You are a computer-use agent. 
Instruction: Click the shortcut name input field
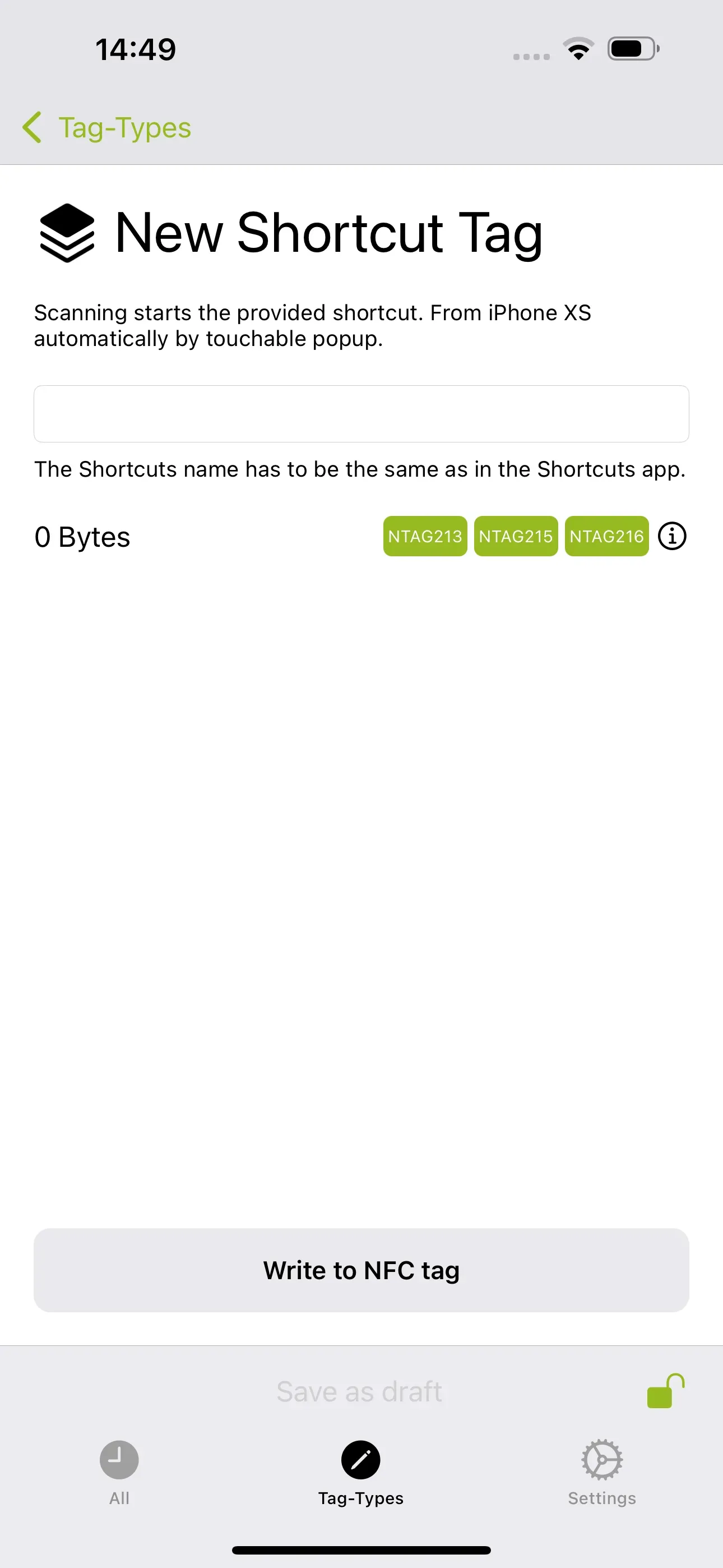pos(361,414)
